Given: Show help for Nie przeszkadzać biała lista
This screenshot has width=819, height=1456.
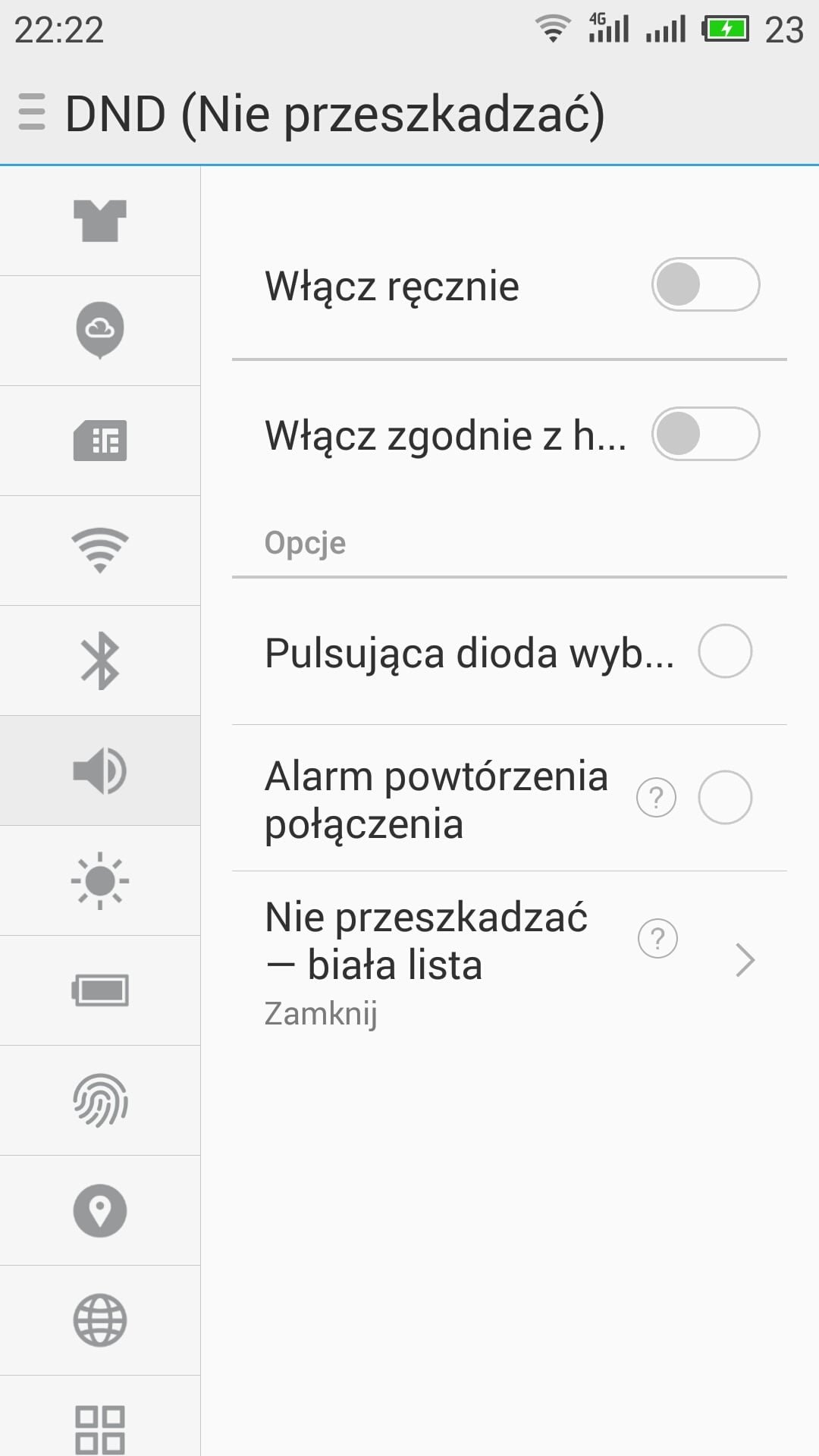Looking at the screenshot, I should click(x=657, y=939).
